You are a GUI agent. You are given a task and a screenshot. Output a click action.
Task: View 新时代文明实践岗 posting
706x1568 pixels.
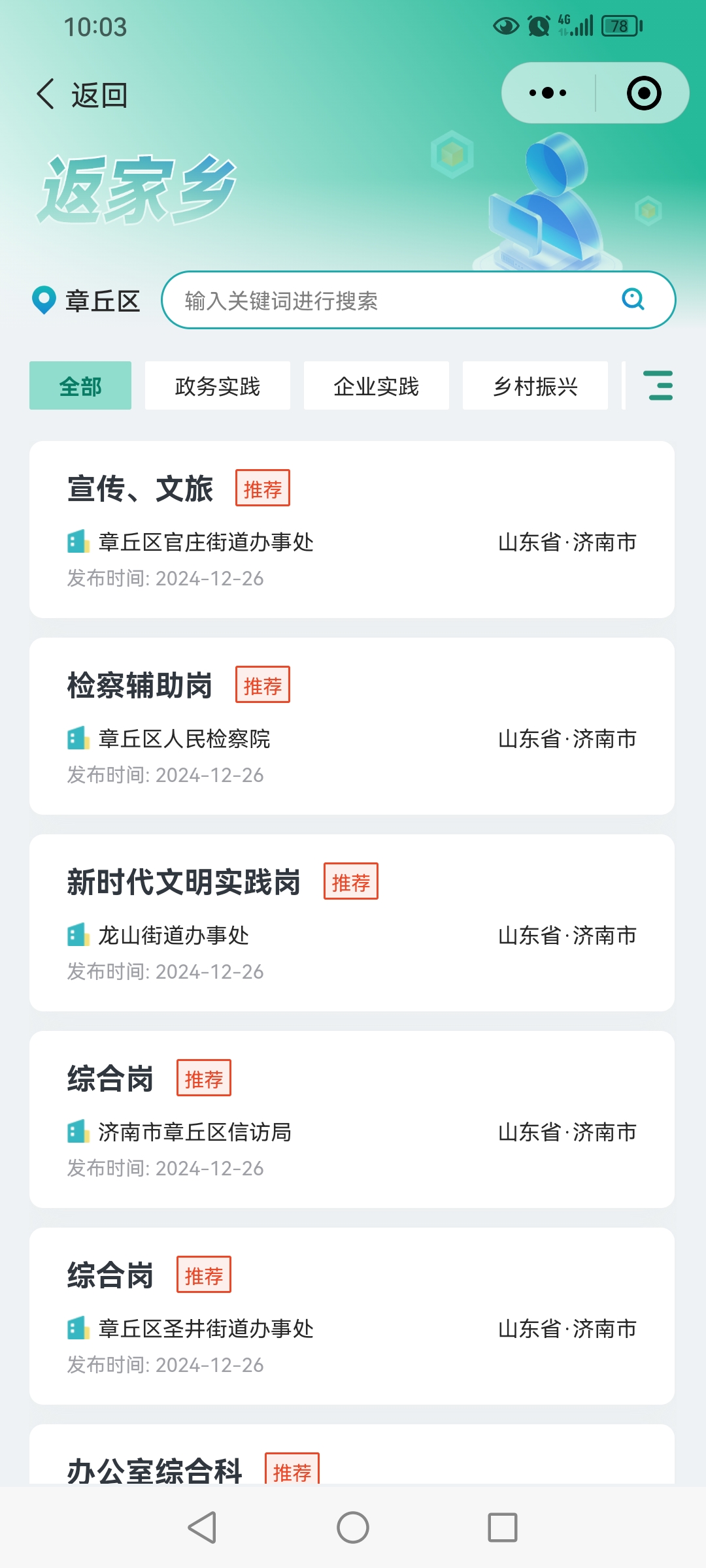pos(352,923)
